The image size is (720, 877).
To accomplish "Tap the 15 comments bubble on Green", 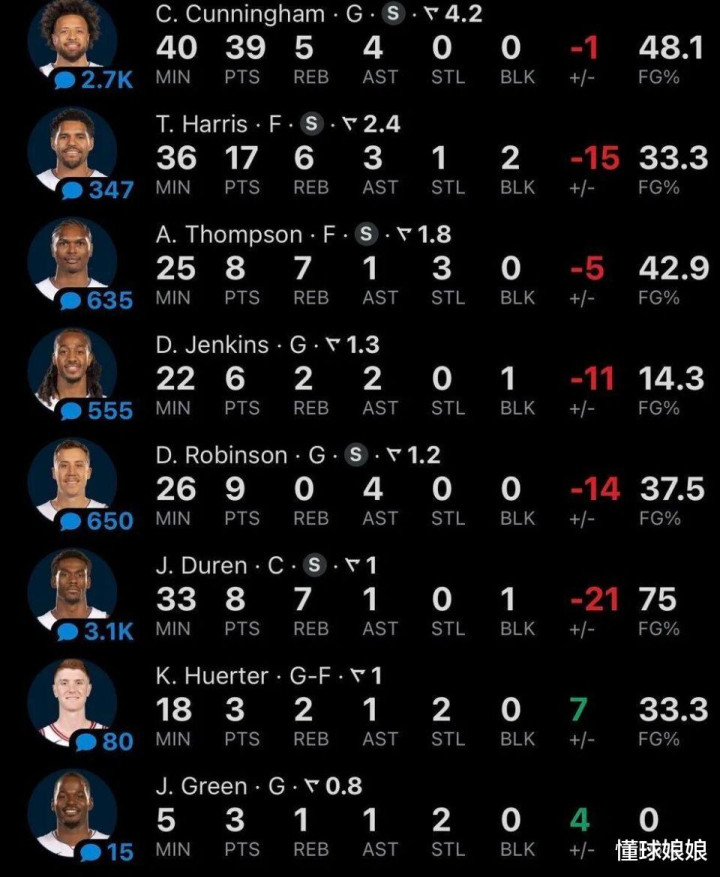I will pos(105,852).
